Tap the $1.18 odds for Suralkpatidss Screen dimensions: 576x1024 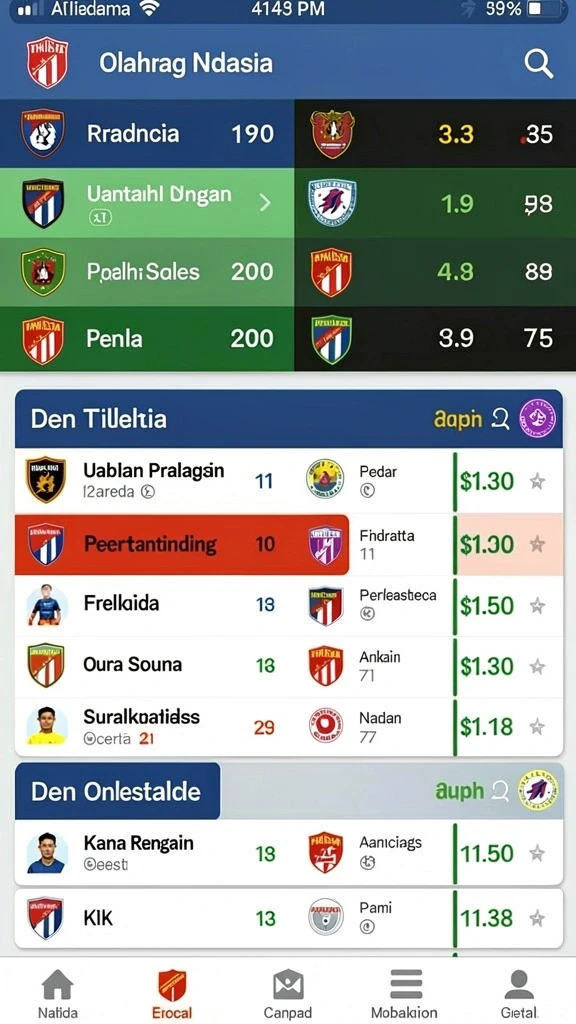click(x=487, y=727)
